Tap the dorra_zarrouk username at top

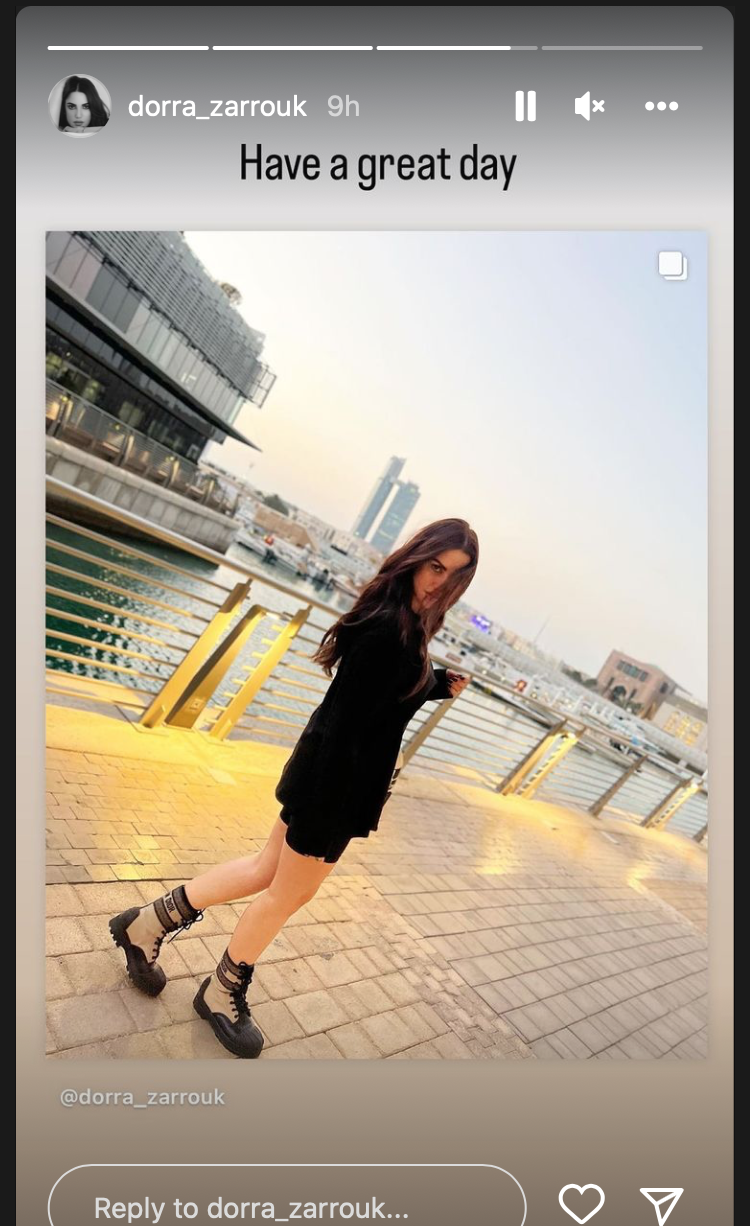pos(217,106)
